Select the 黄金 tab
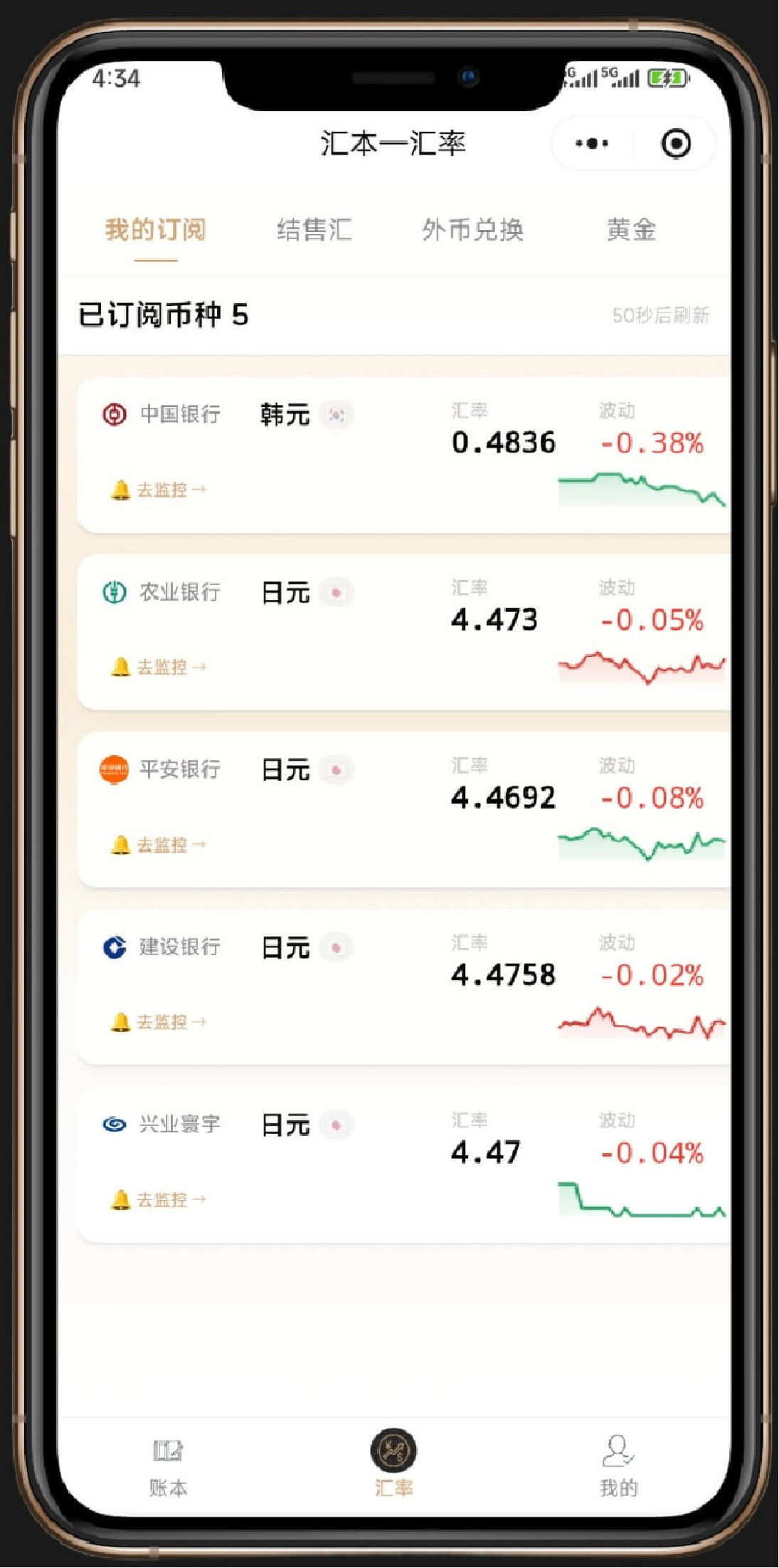The image size is (779, 1568). (x=630, y=230)
